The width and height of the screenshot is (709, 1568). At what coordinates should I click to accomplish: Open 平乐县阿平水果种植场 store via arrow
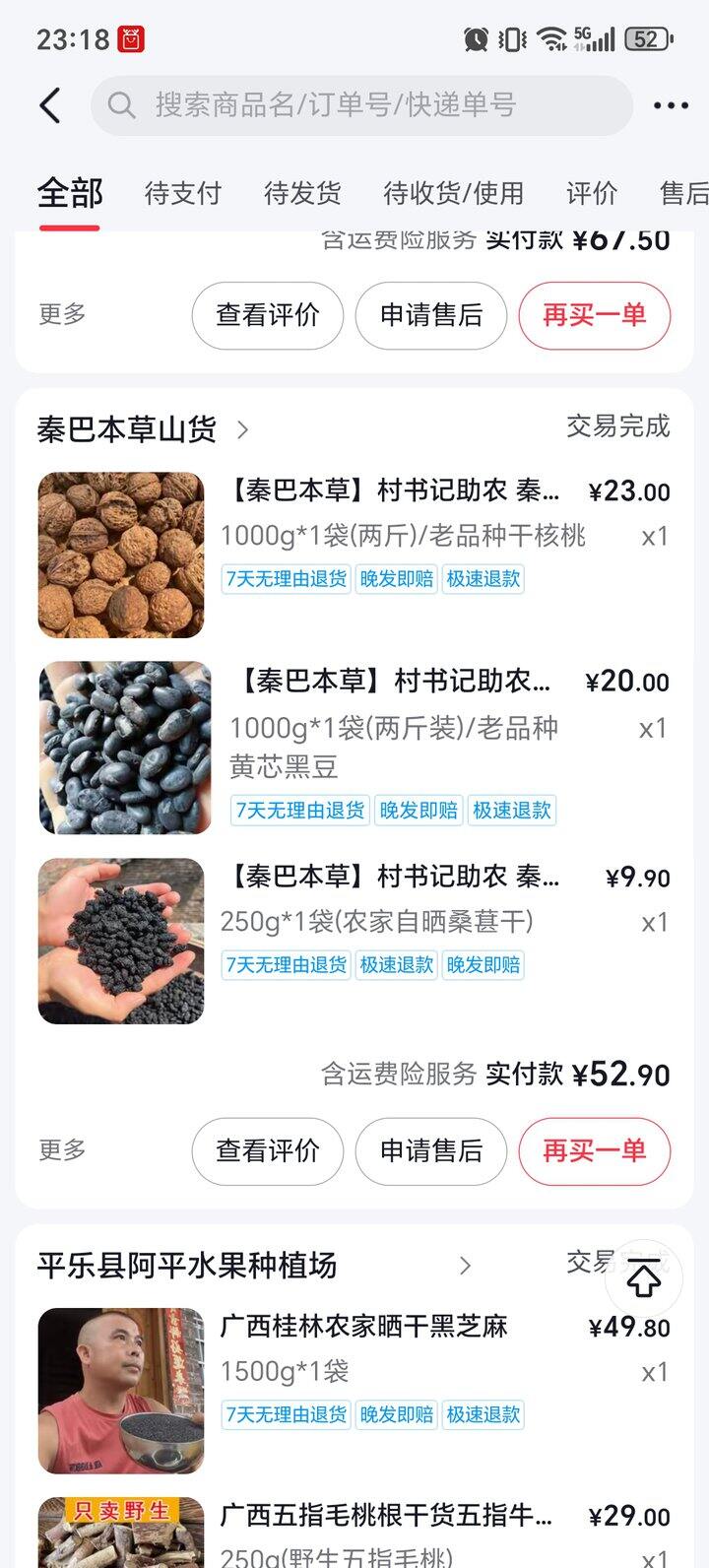466,1266
